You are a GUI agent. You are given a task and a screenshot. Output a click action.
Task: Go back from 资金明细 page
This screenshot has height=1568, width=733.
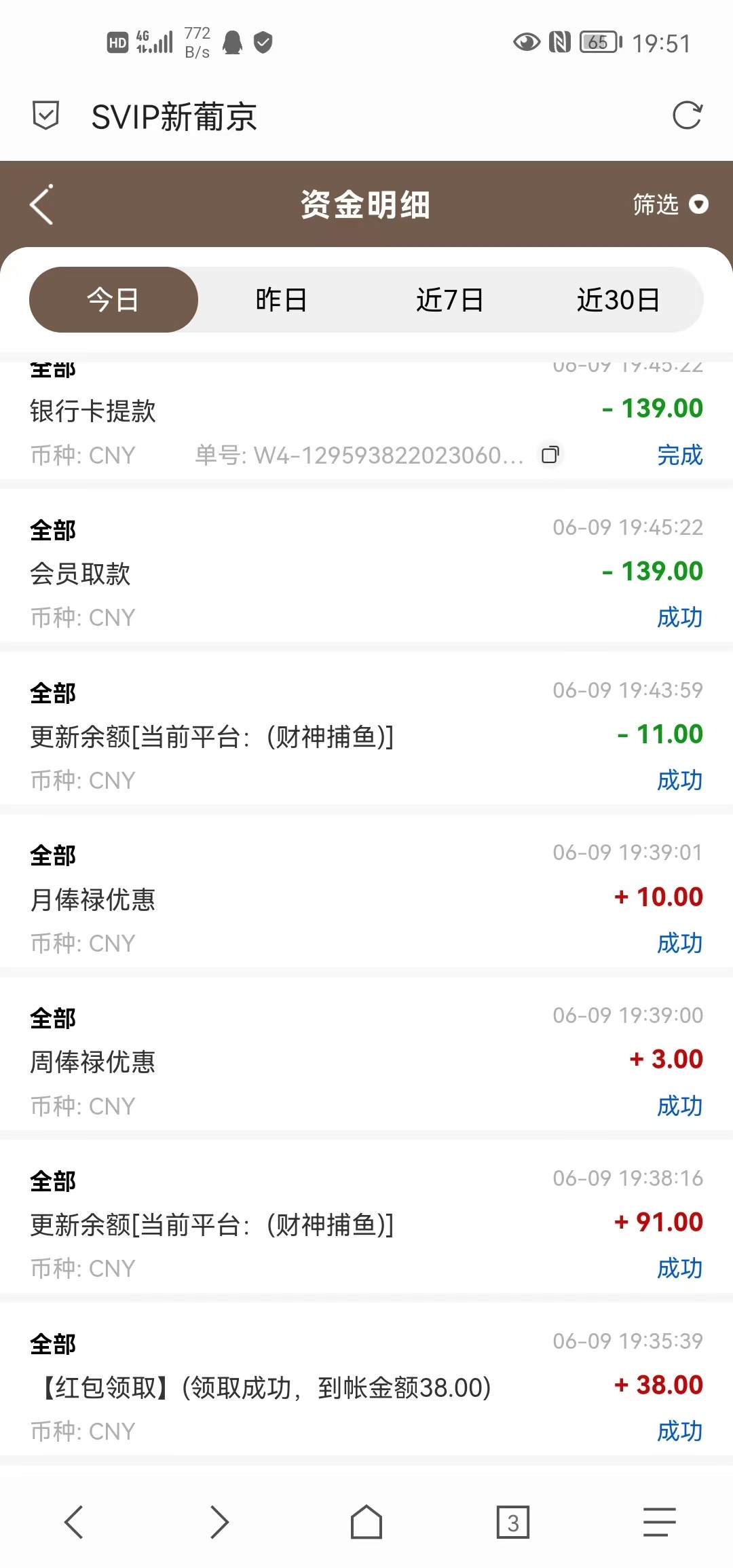click(42, 204)
